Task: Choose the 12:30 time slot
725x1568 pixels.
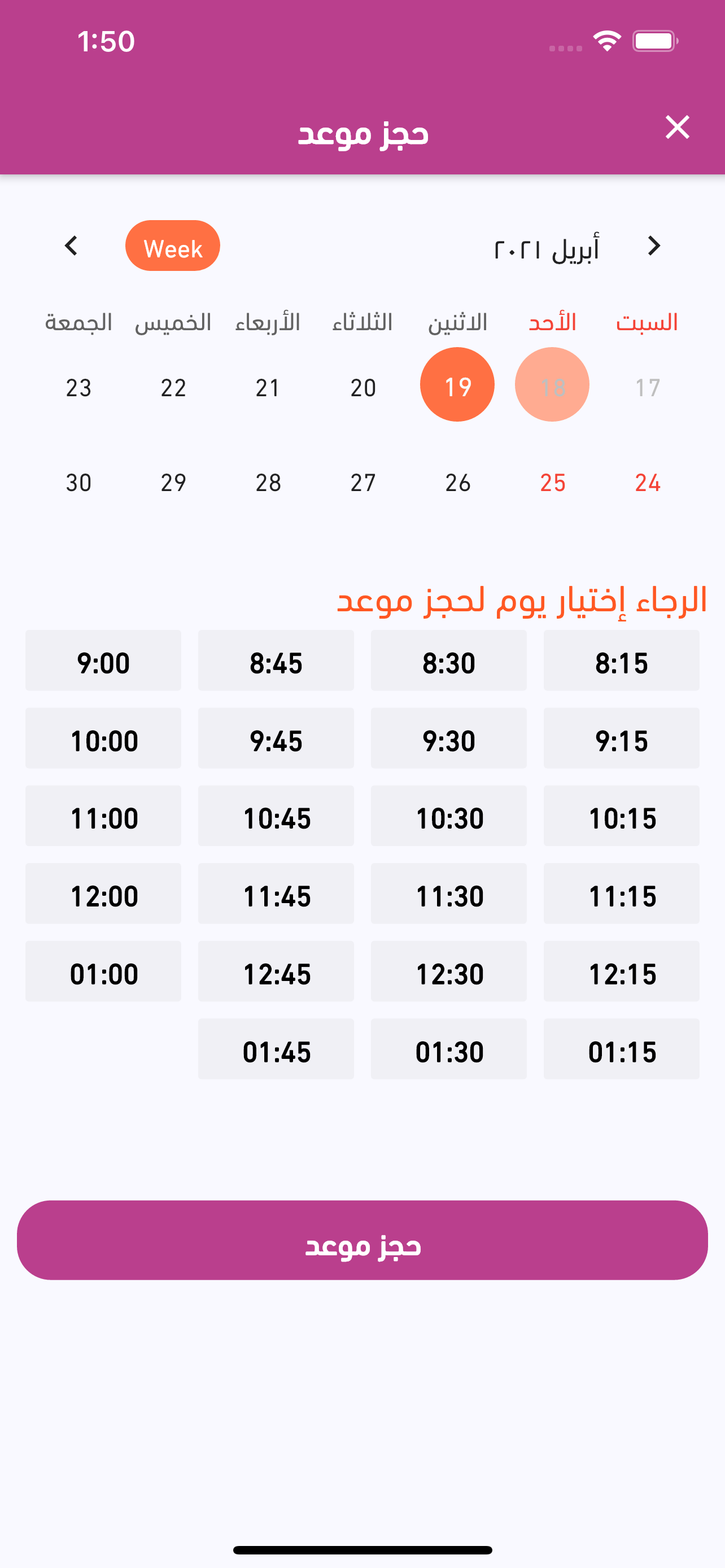Action: [449, 973]
